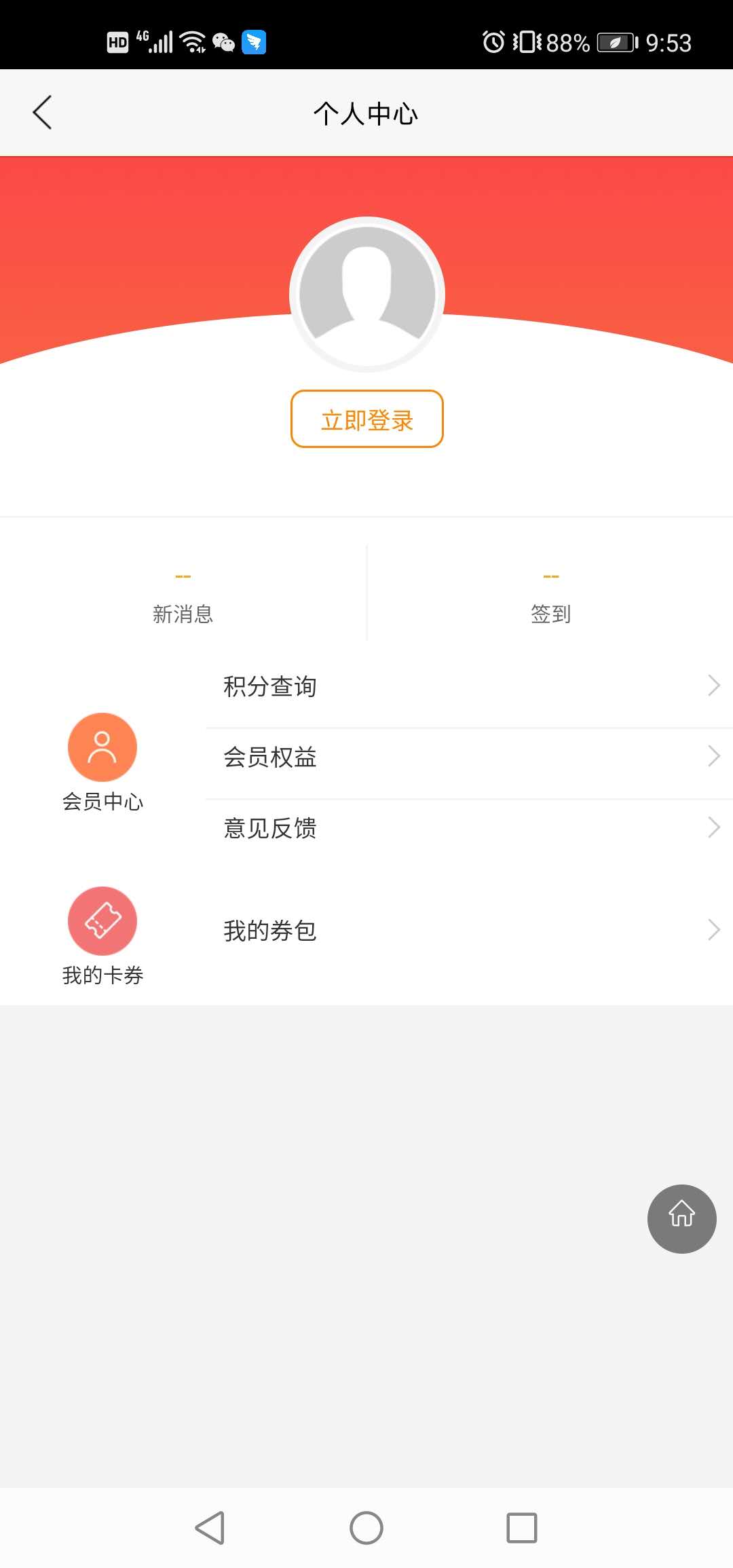Screen dimensions: 733x1568
Task: Open 积分查询 points inquiry
Action: [468, 686]
